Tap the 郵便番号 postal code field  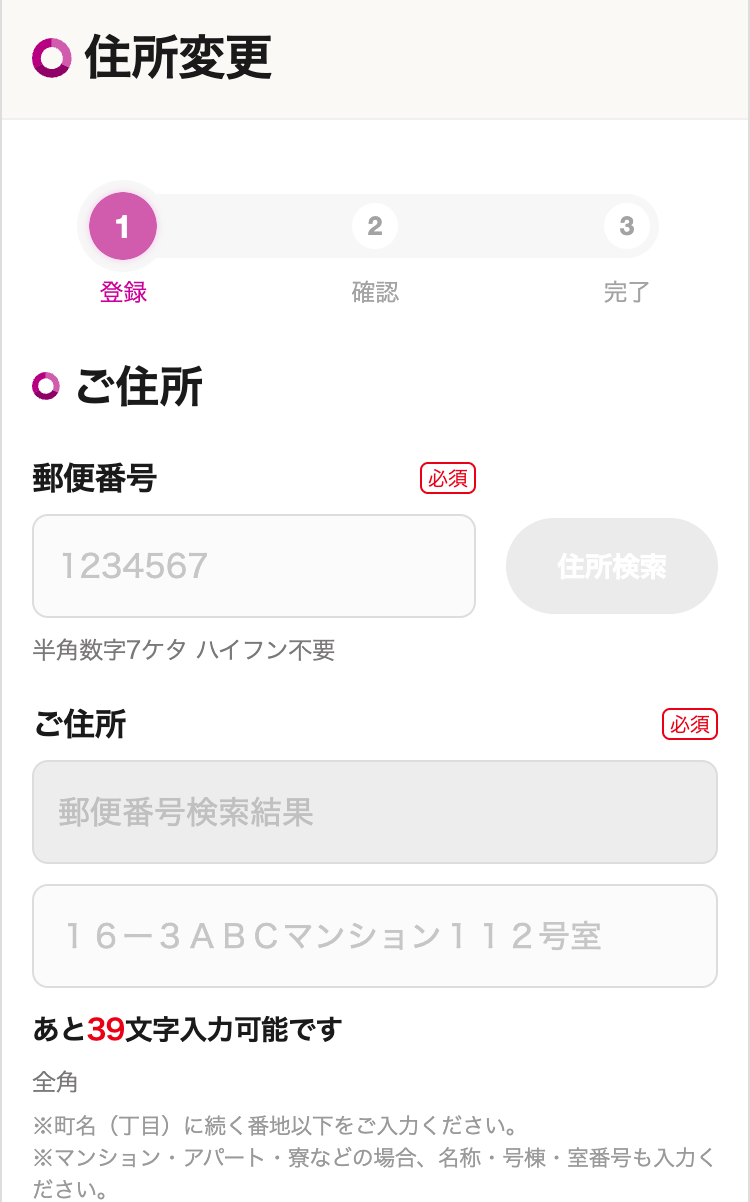pos(254,566)
